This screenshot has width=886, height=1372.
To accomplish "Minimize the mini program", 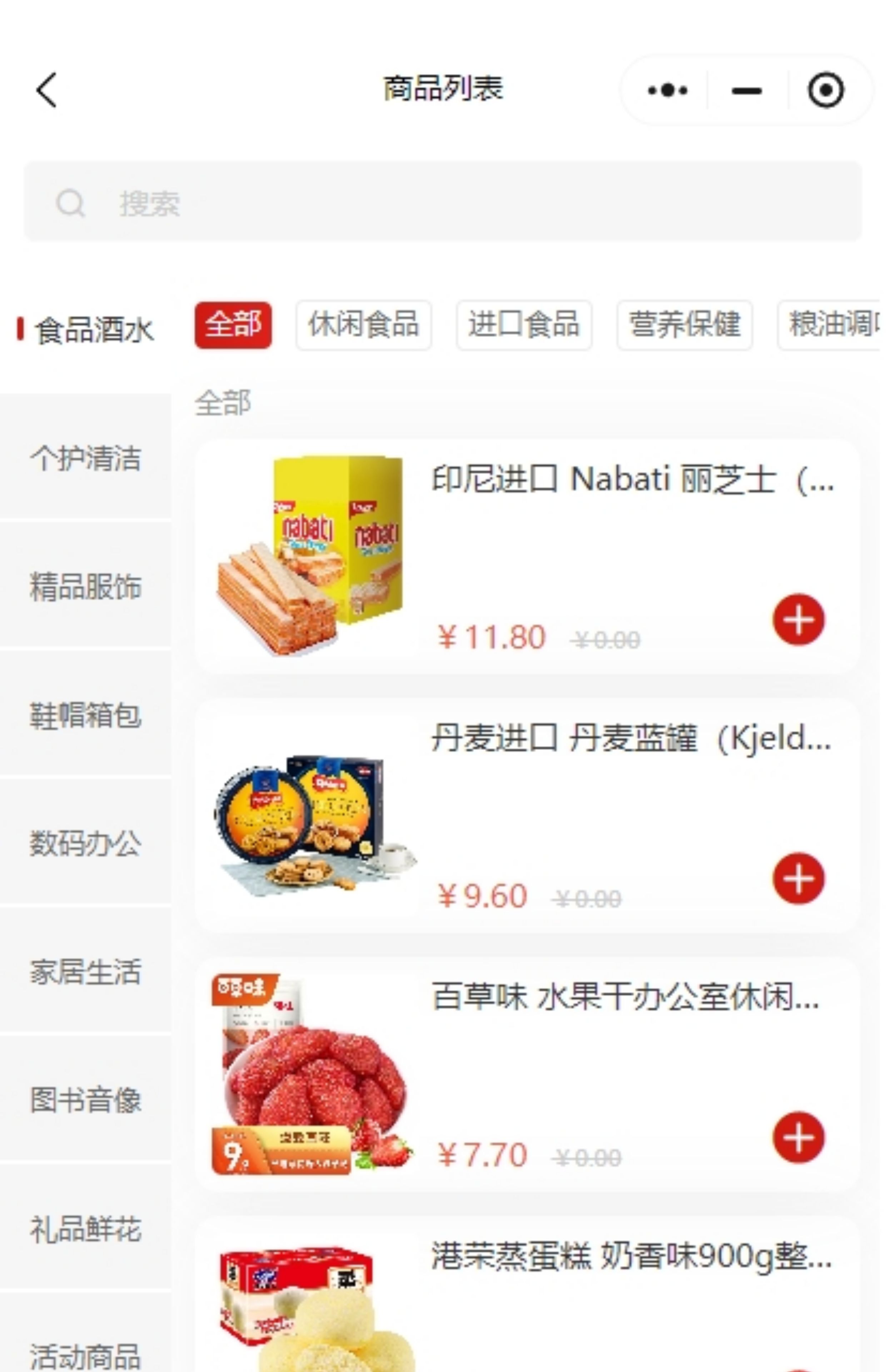I will click(x=746, y=90).
